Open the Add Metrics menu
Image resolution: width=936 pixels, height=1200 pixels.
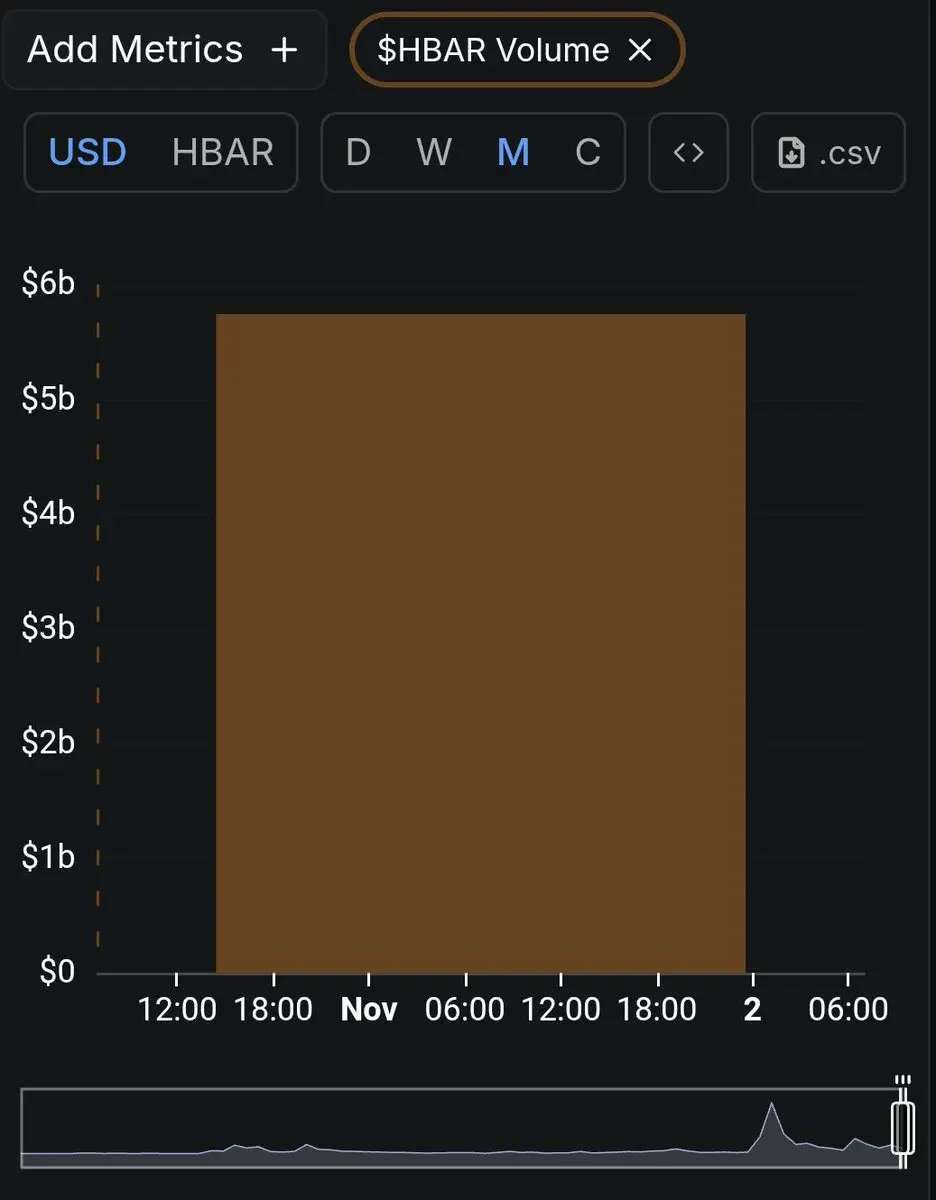click(x=163, y=50)
